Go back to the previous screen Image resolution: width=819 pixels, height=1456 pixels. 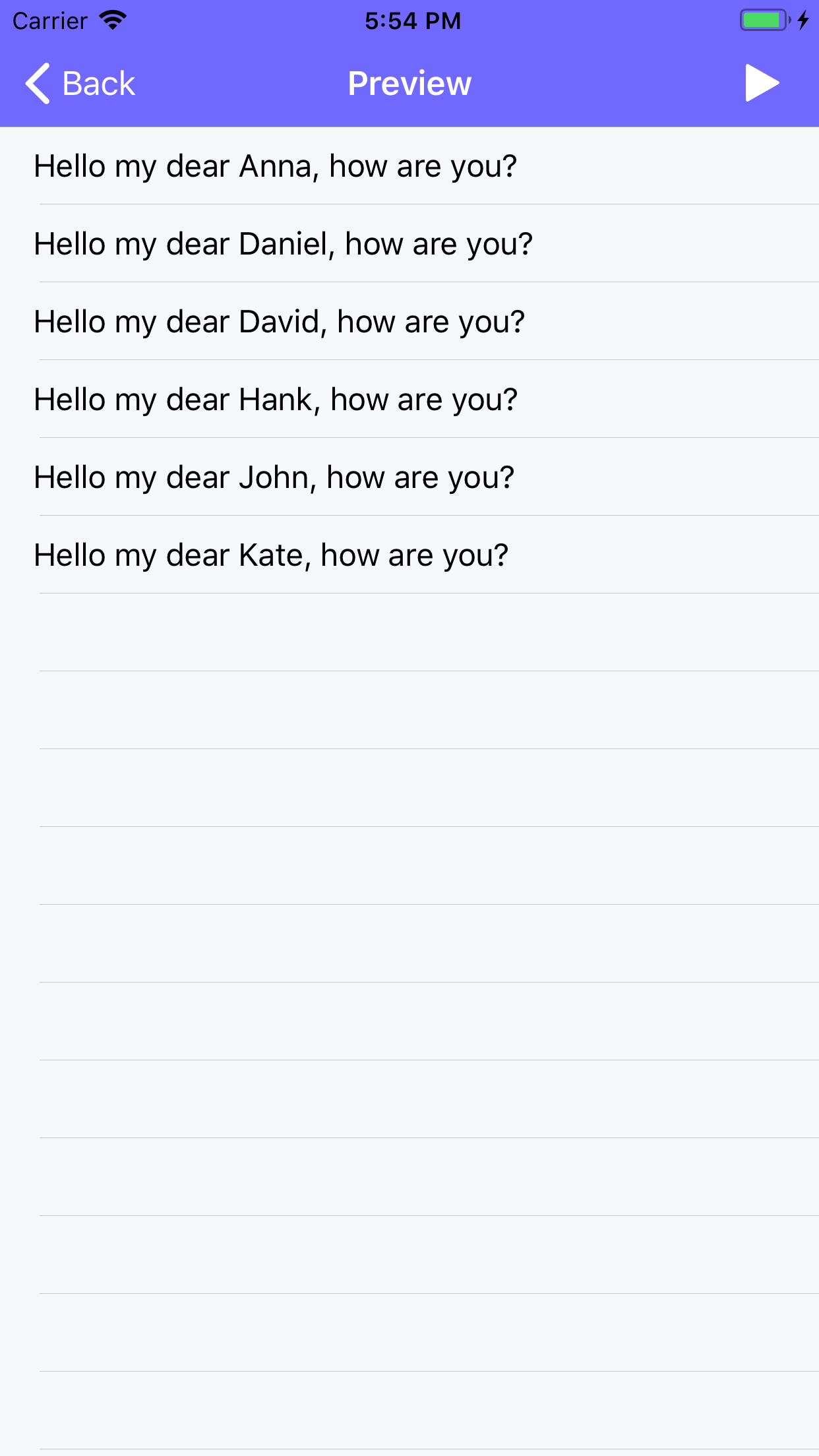click(80, 84)
